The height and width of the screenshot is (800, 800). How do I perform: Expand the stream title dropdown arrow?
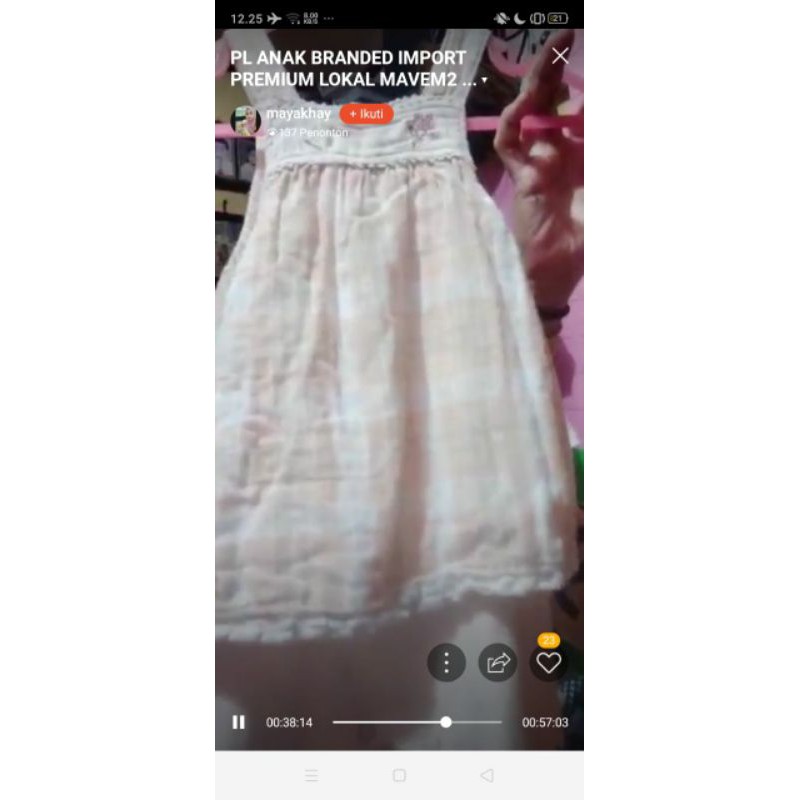pyautogui.click(x=485, y=79)
